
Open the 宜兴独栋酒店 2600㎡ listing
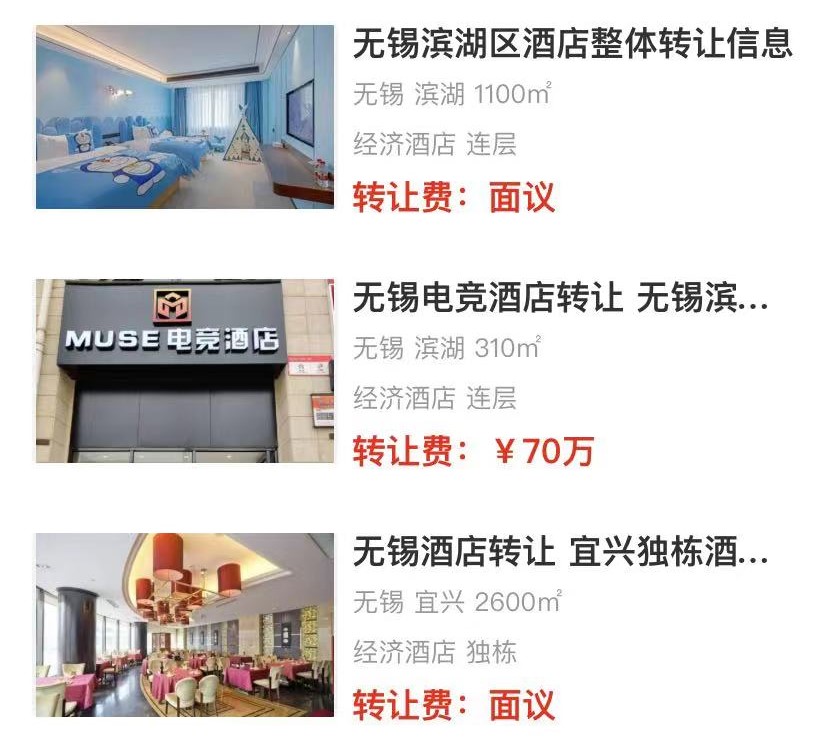pos(560,552)
